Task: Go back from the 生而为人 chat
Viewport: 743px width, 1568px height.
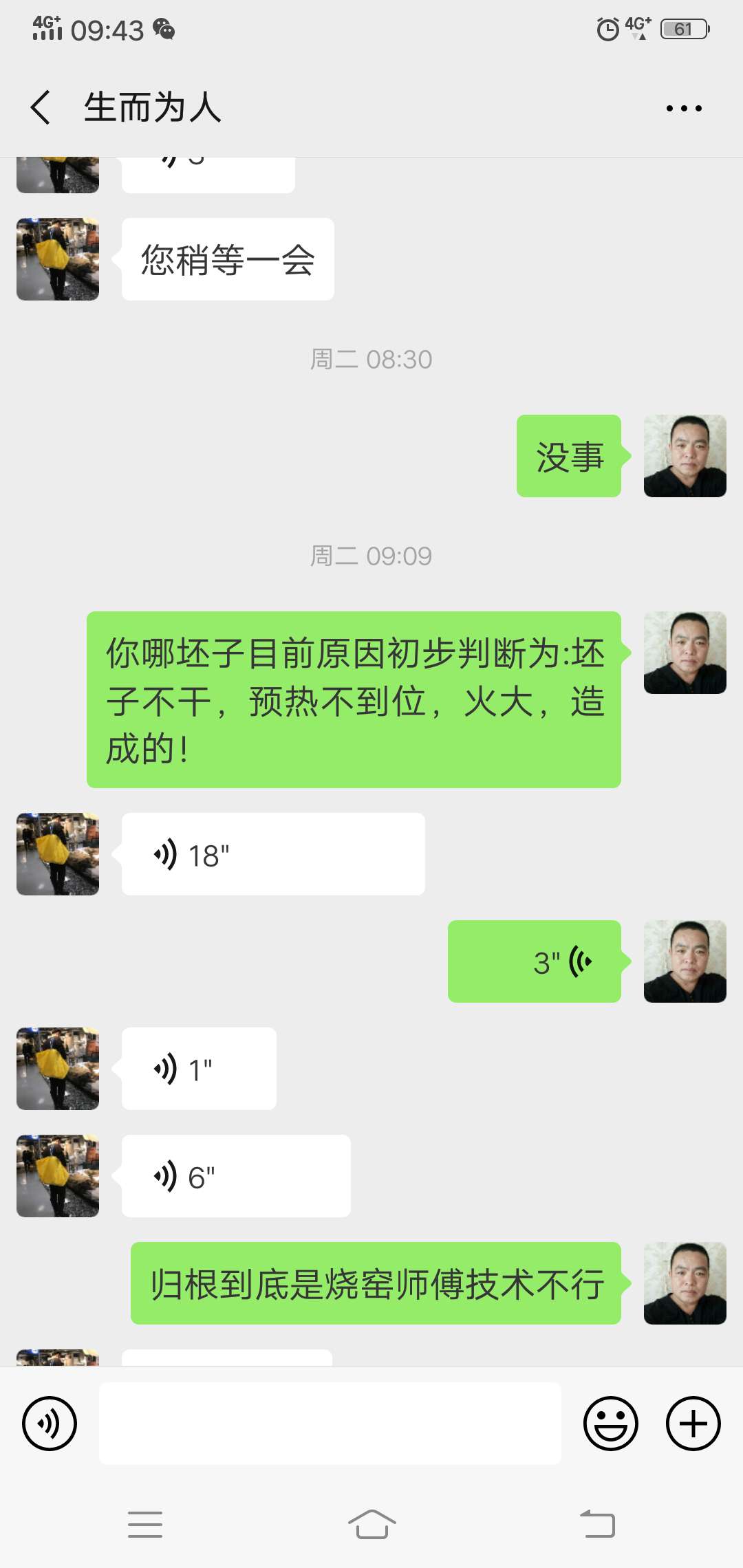Action: tap(41, 108)
